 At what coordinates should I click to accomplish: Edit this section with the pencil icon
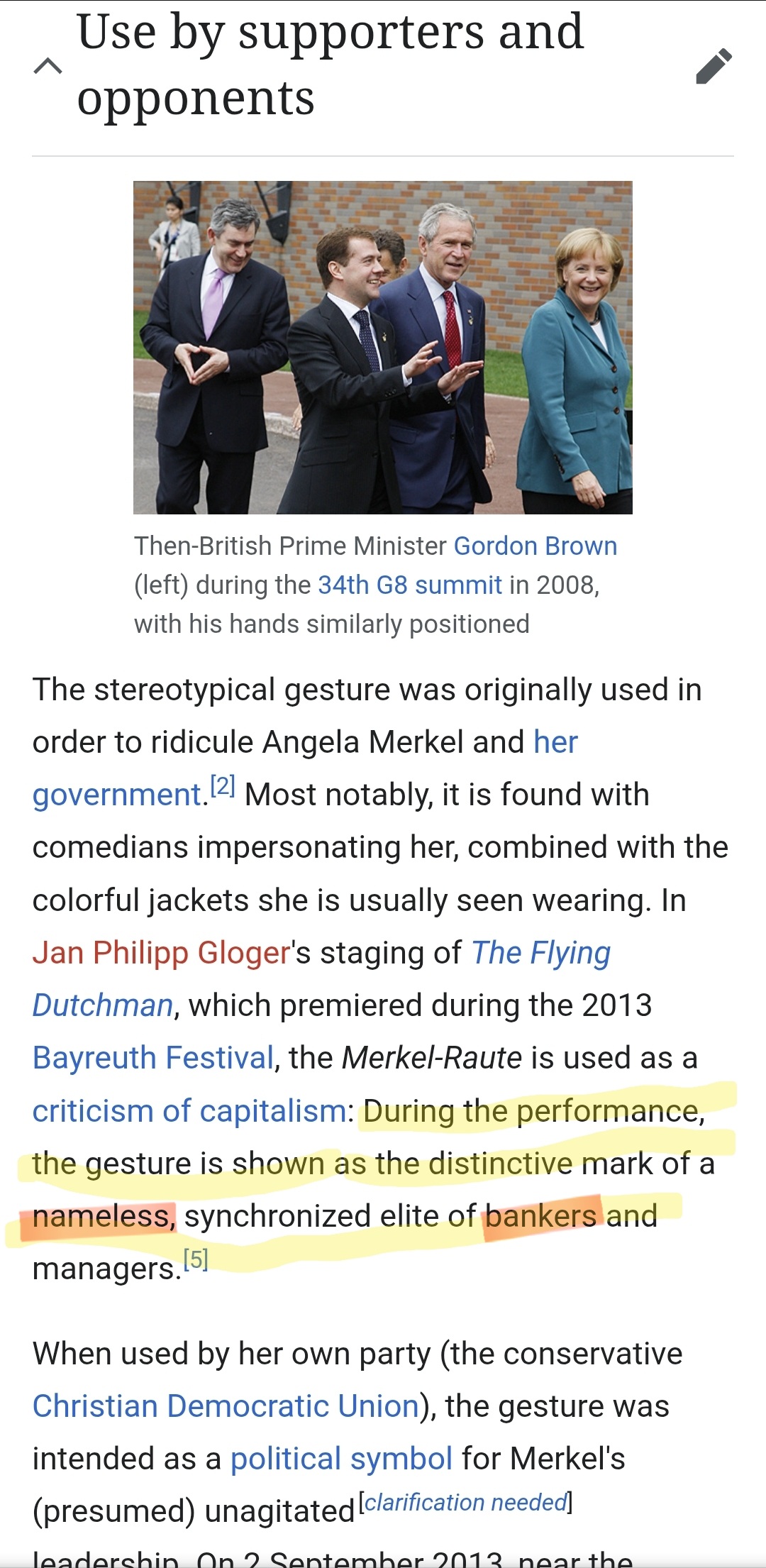tap(714, 66)
